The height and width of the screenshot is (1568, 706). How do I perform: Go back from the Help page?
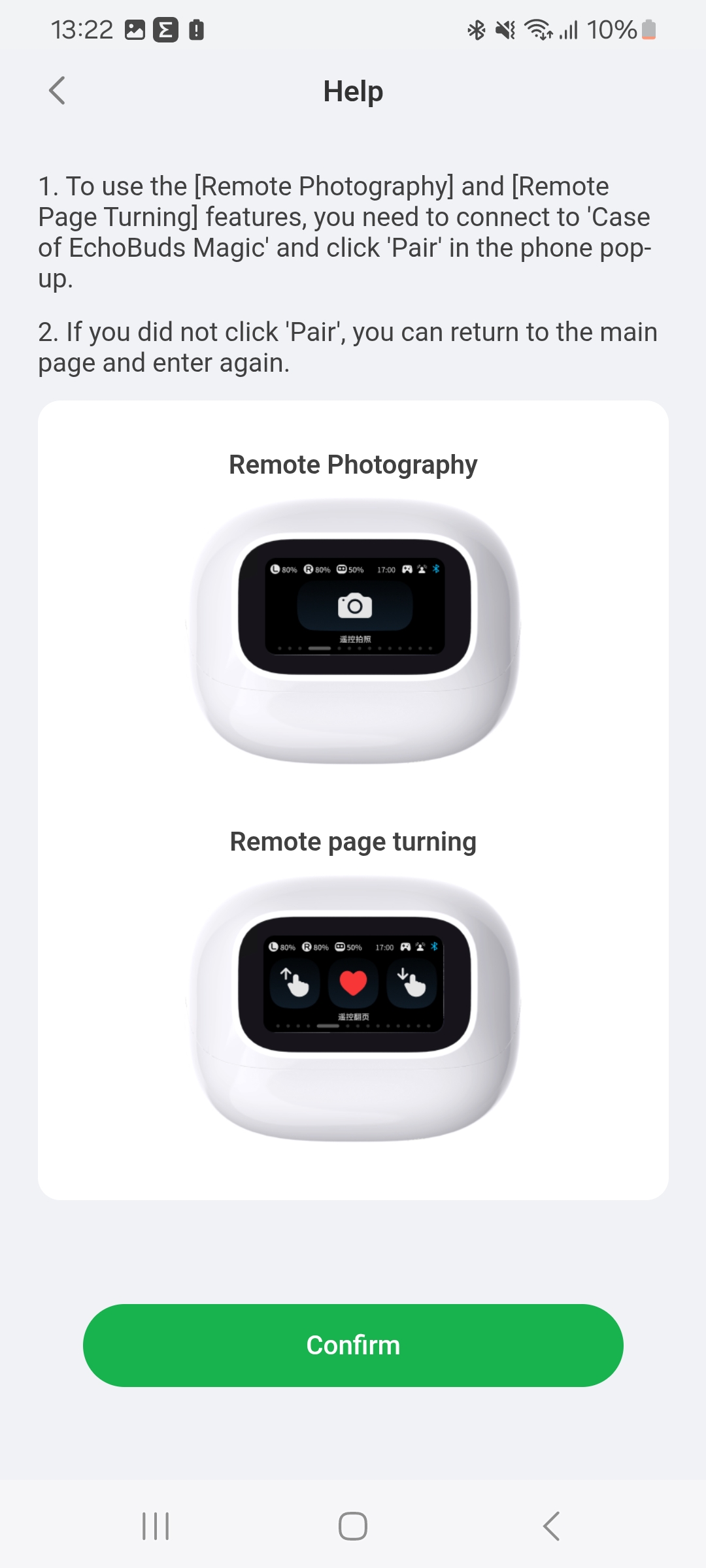tap(58, 91)
